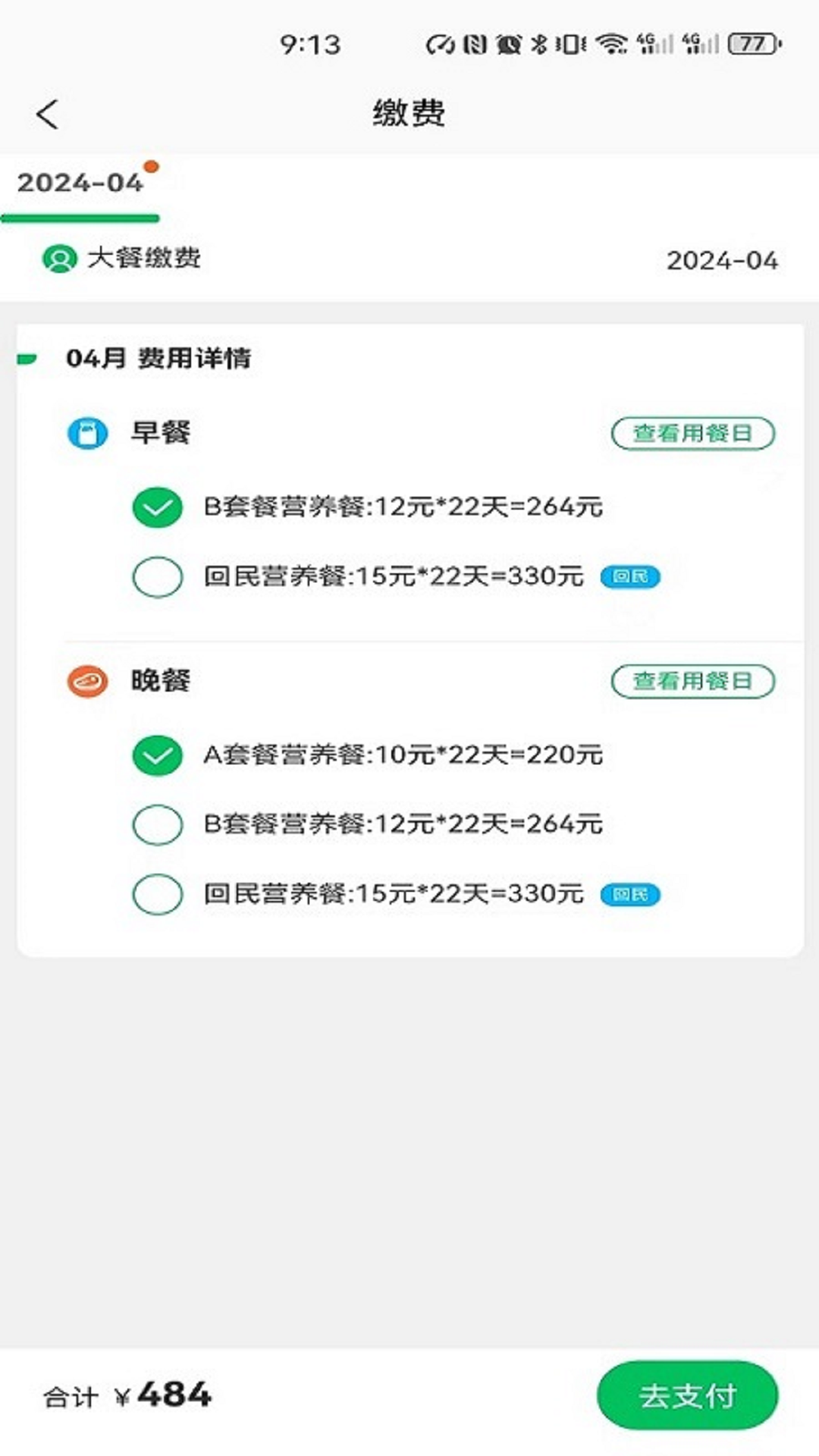Switch to the 2024-04 month tab

click(x=80, y=182)
